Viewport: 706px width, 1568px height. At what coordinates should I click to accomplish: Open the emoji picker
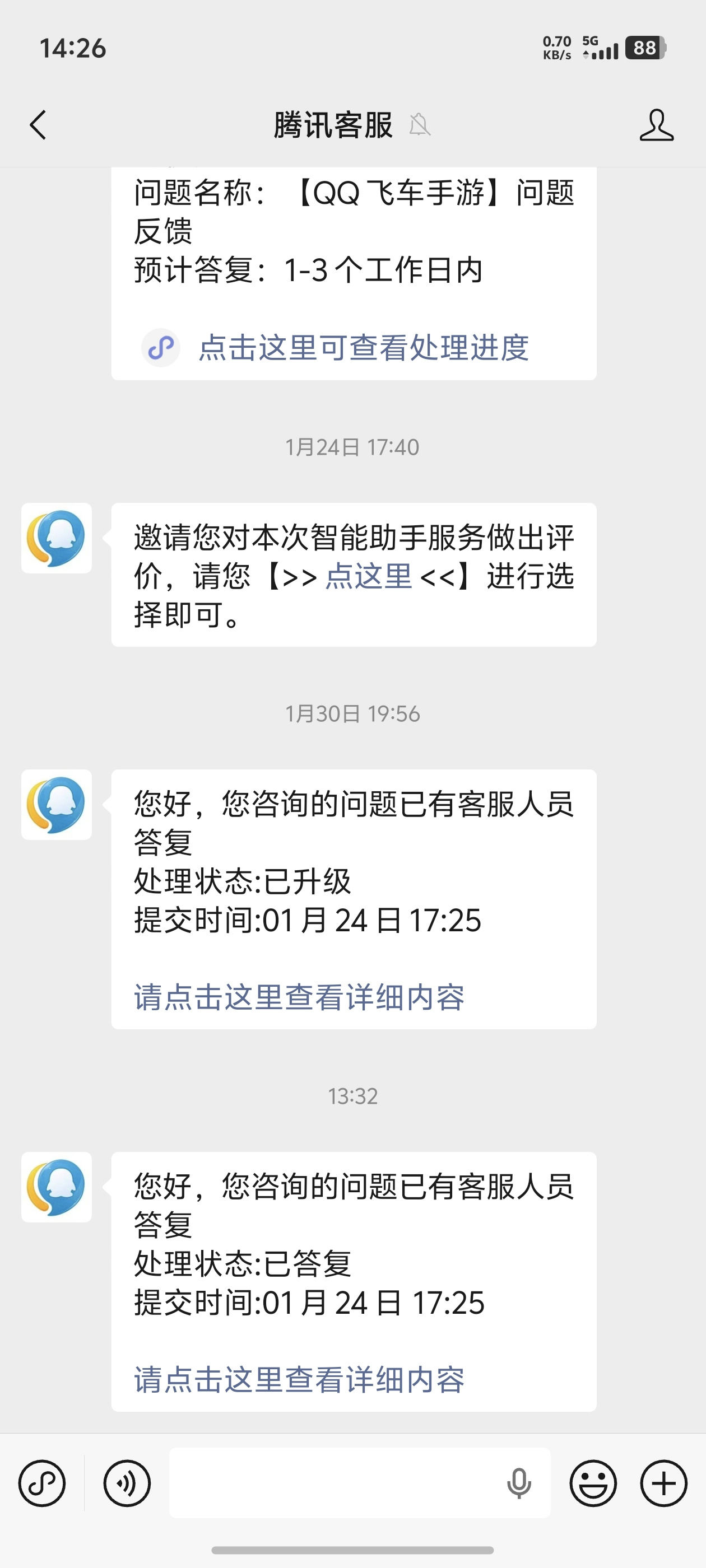point(593,1483)
